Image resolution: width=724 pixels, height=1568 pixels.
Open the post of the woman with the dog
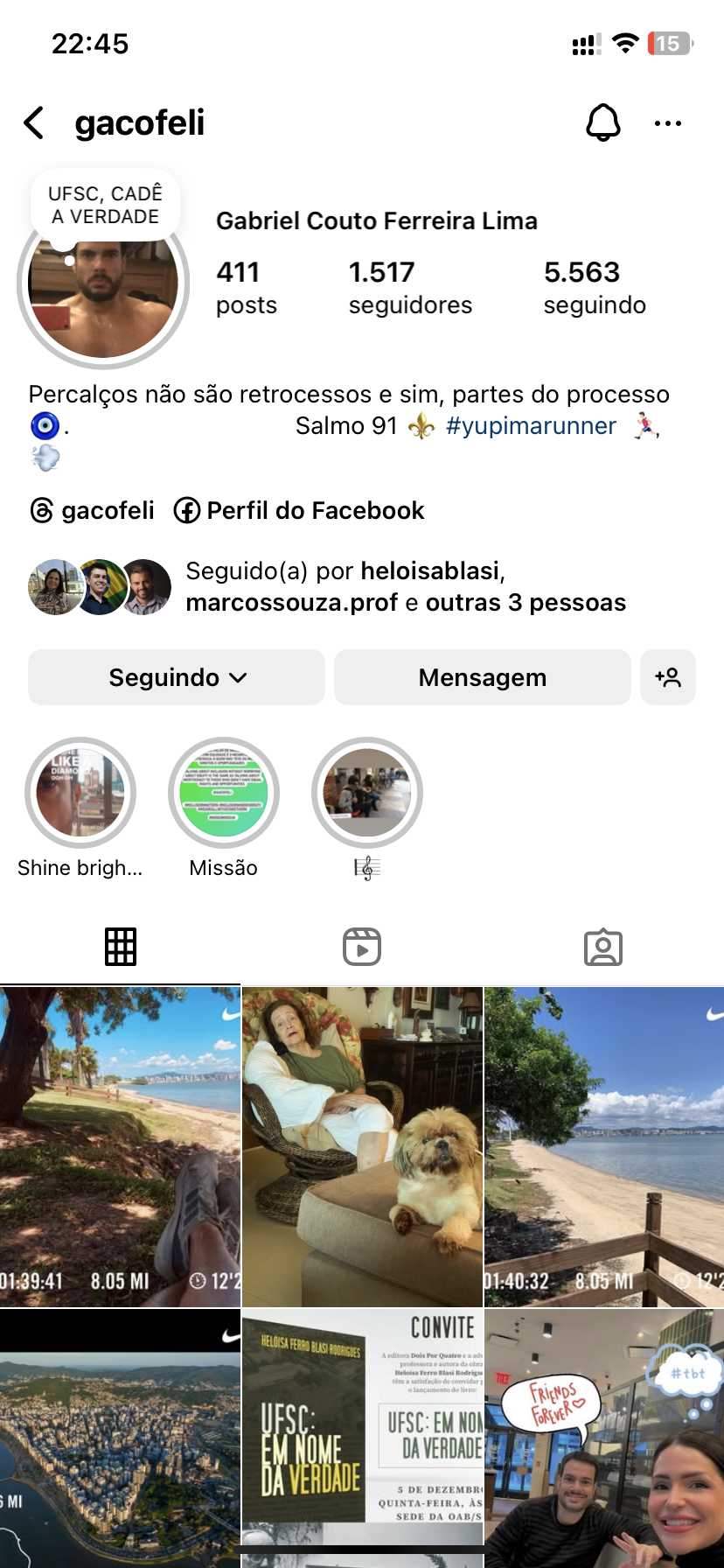(362, 1146)
